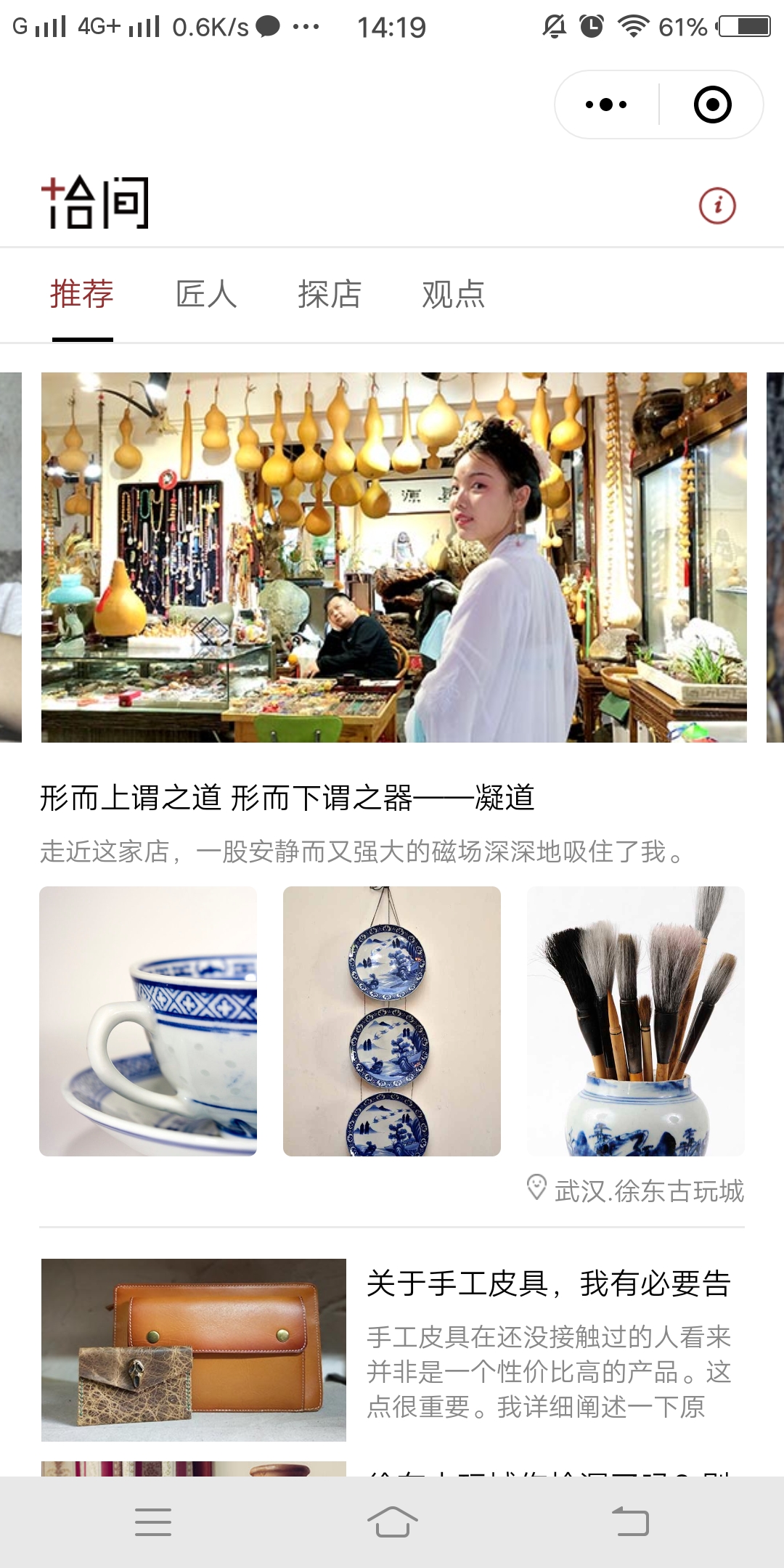Open the mini program more options menu
Screen dimensions: 784x1568
606,105
